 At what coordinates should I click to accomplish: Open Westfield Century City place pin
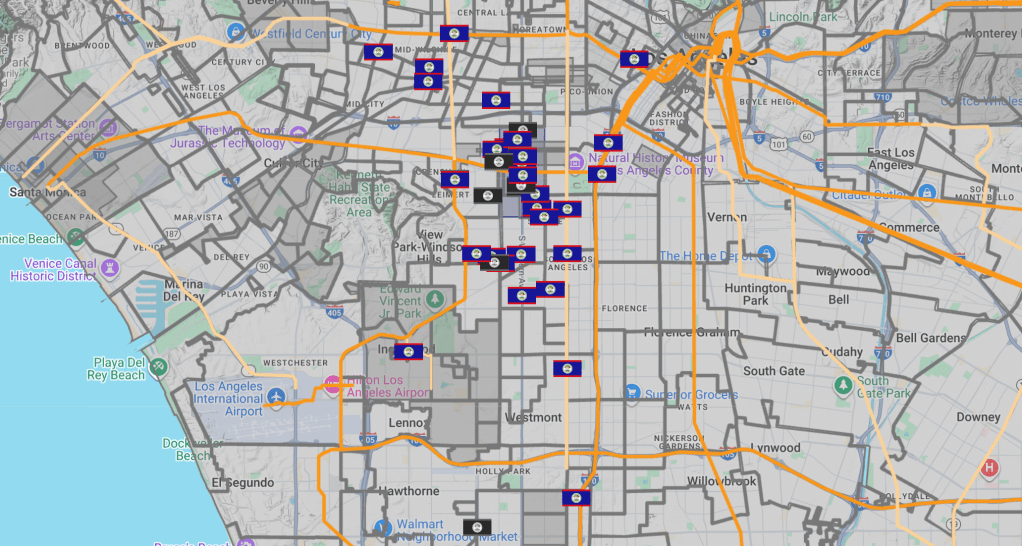click(235, 33)
